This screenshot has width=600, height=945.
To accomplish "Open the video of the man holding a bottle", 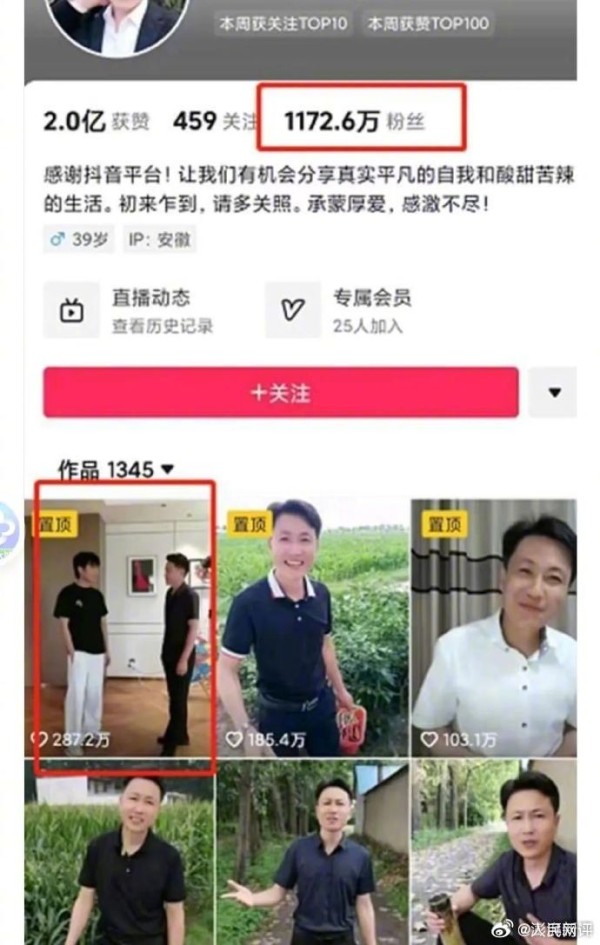I will (x=494, y=855).
